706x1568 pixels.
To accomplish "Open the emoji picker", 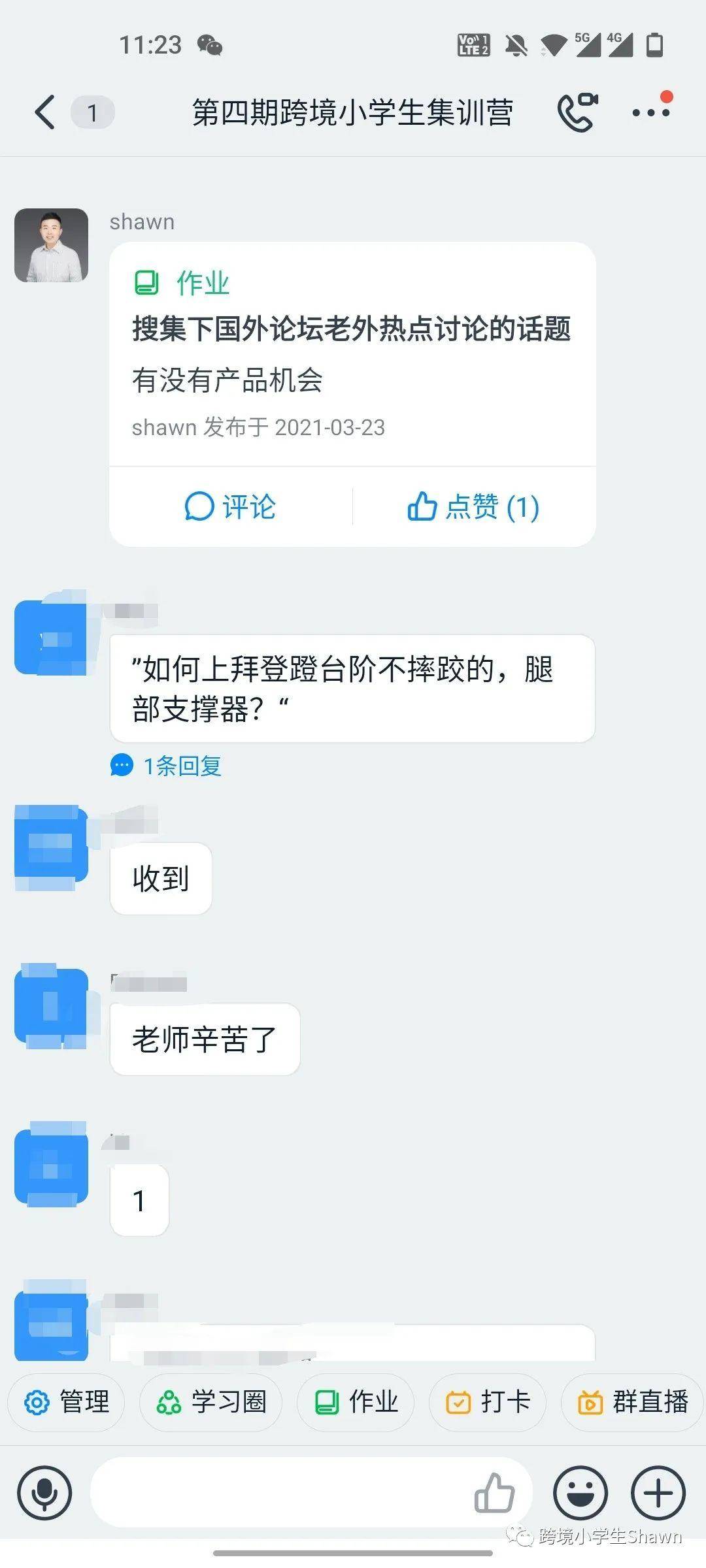I will (580, 1492).
